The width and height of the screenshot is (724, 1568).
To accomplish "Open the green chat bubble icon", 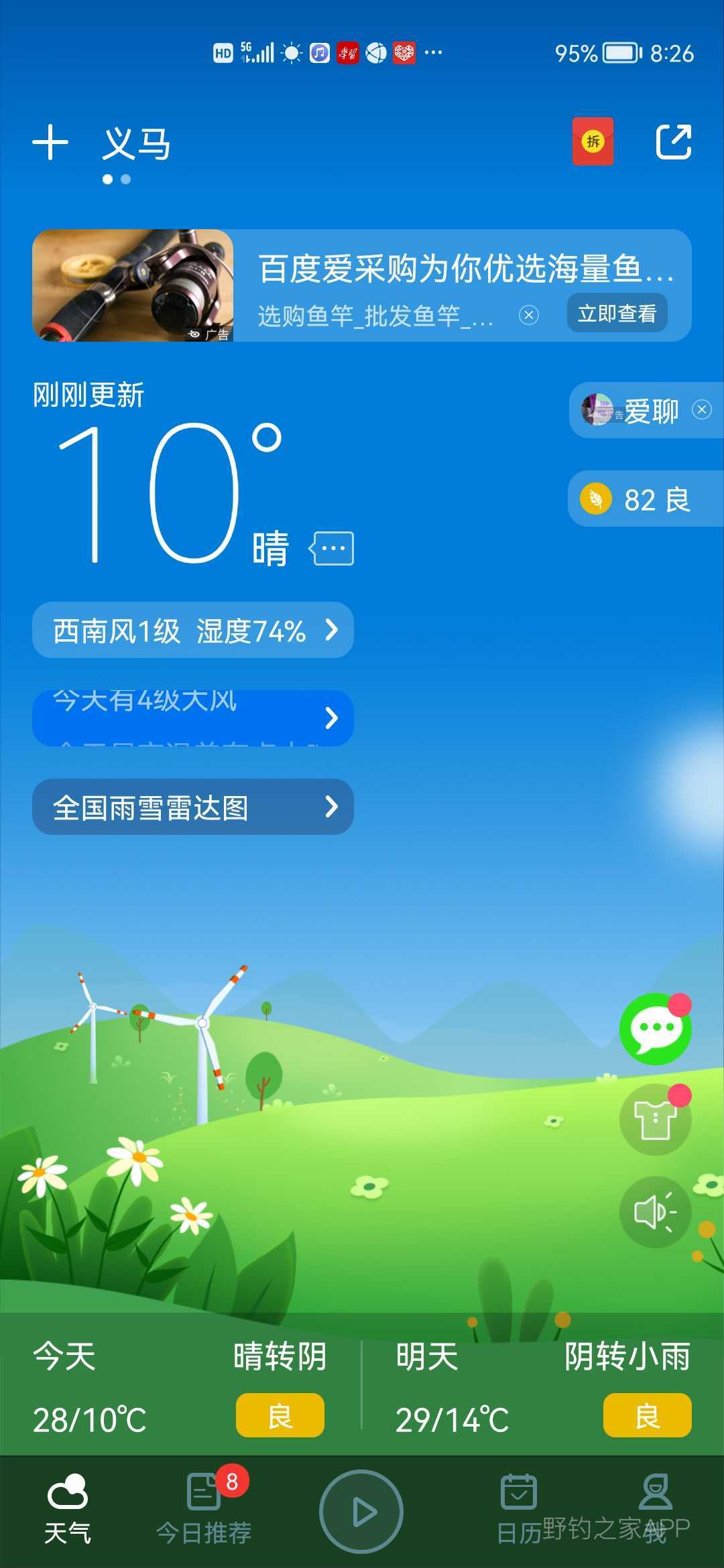I will coord(655,1029).
